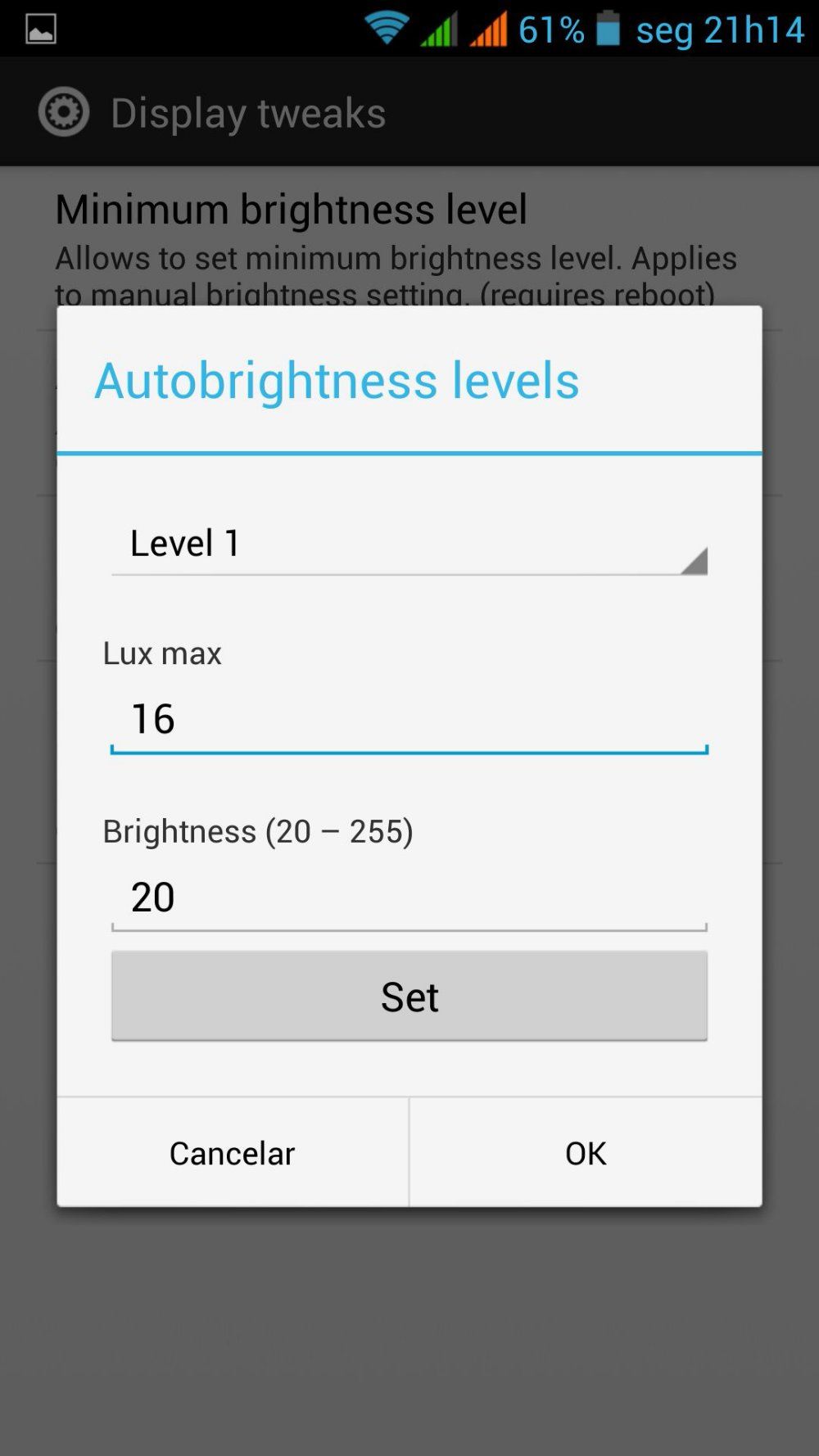Open the Level 1 dropdown
This screenshot has width=819, height=1456.
click(x=409, y=544)
